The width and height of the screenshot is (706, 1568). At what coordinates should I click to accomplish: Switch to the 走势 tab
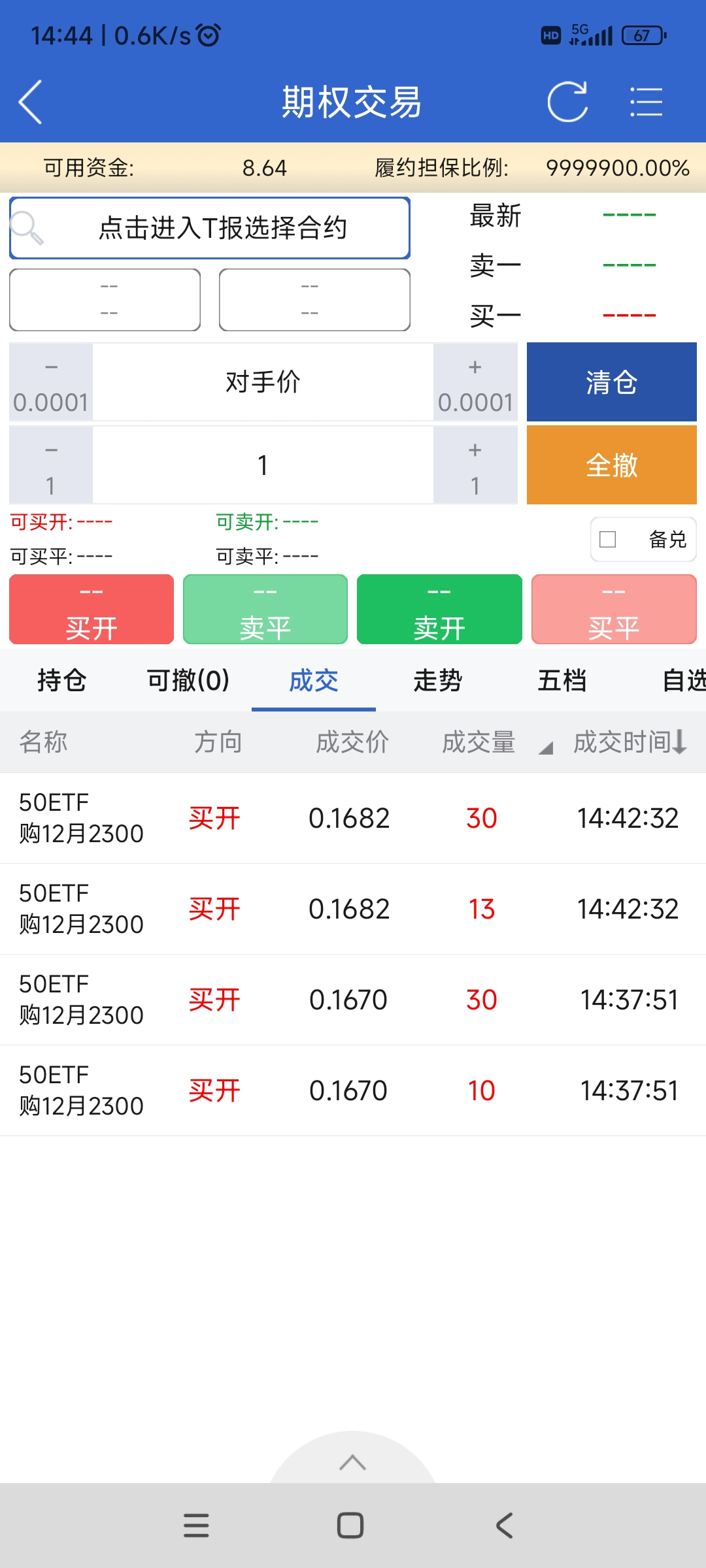(438, 681)
